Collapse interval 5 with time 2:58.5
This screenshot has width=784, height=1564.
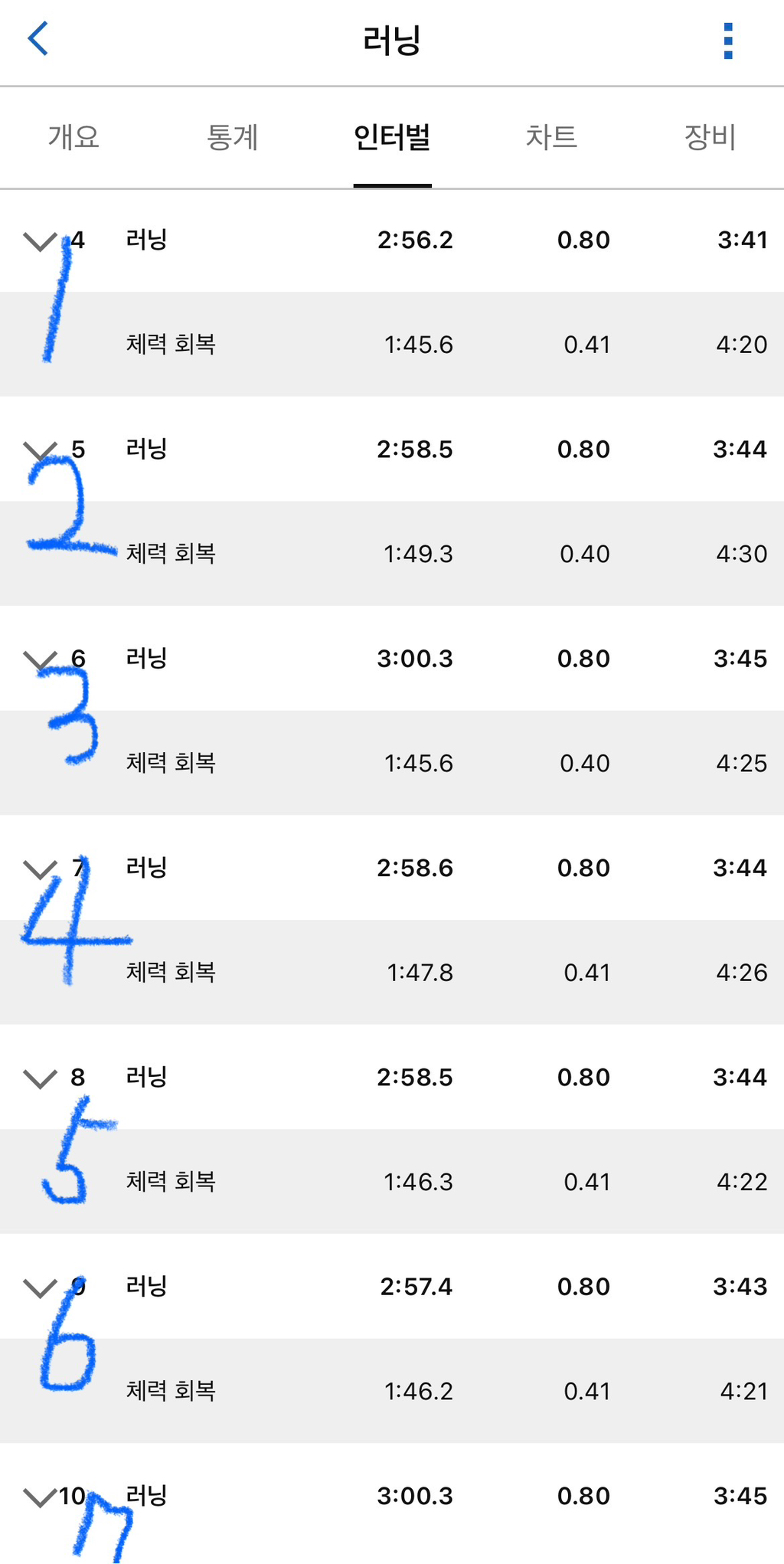[40, 450]
